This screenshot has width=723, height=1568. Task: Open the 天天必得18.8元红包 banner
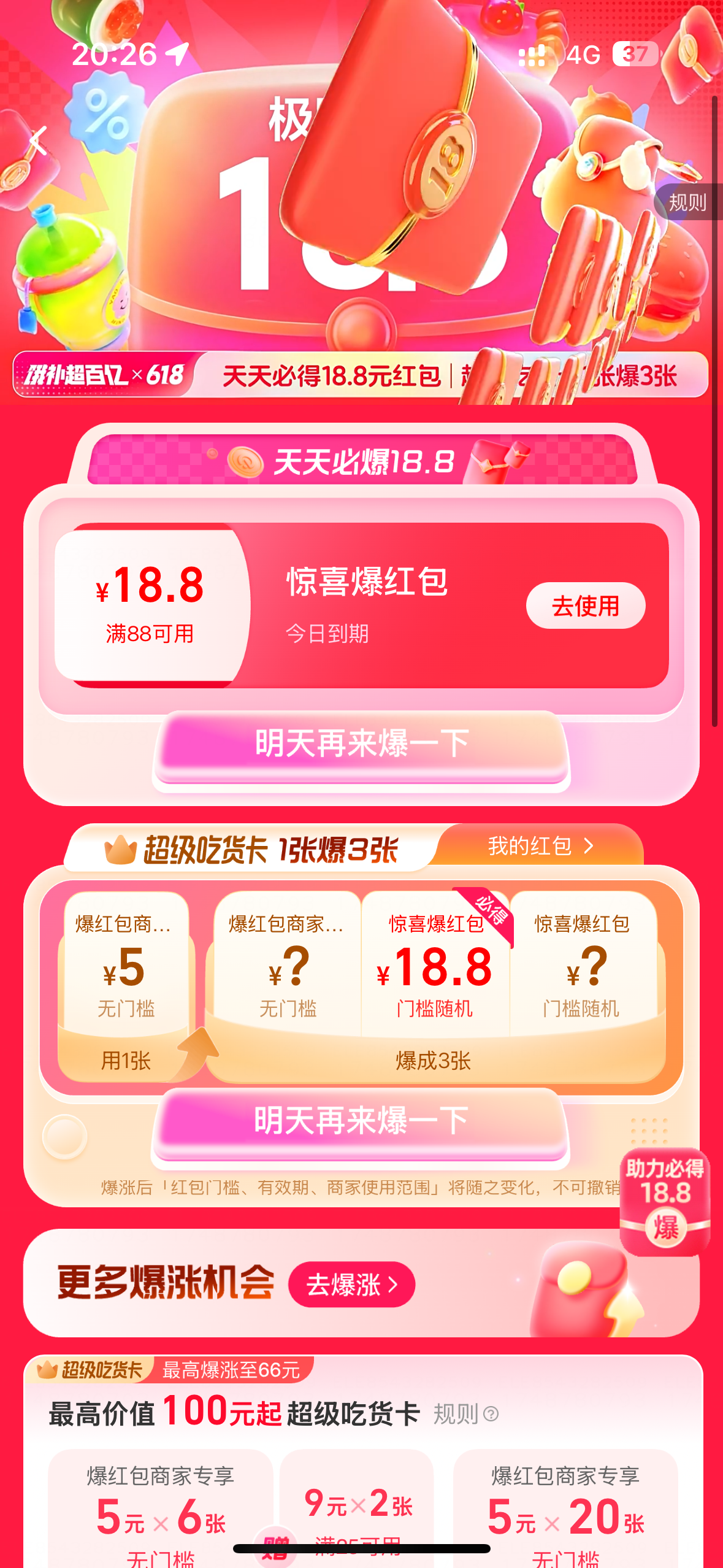pos(331,375)
